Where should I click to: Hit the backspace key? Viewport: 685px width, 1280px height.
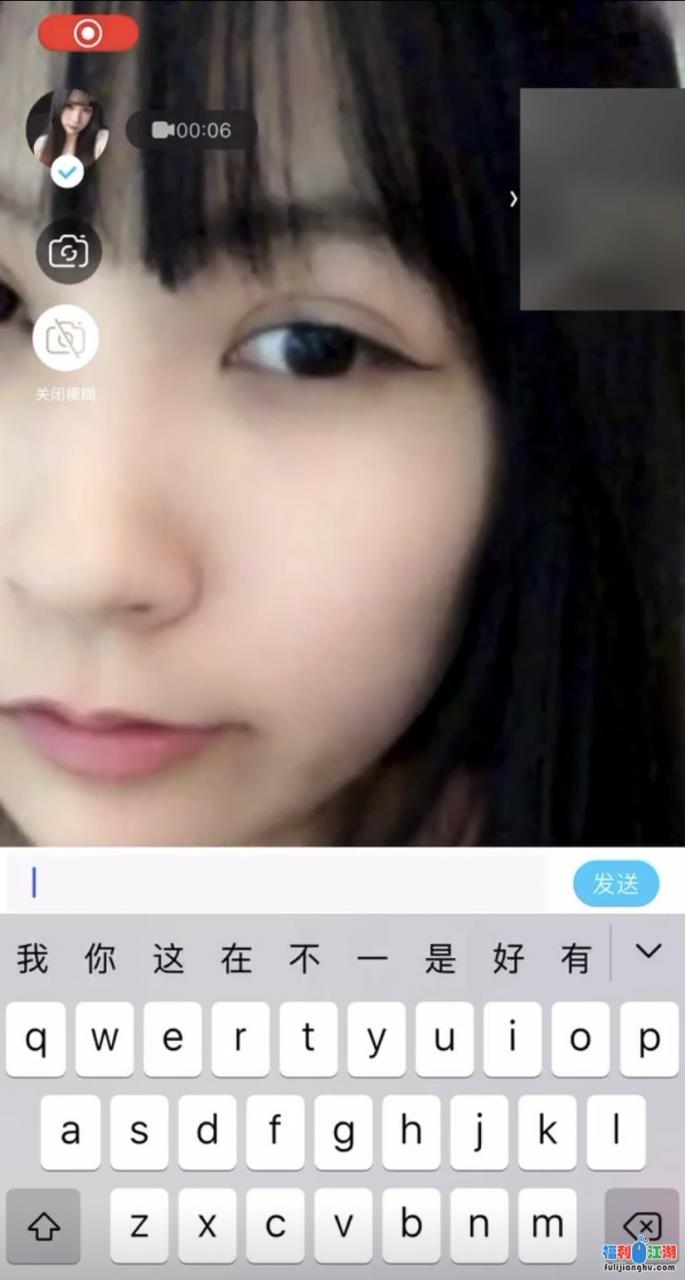tap(641, 1225)
